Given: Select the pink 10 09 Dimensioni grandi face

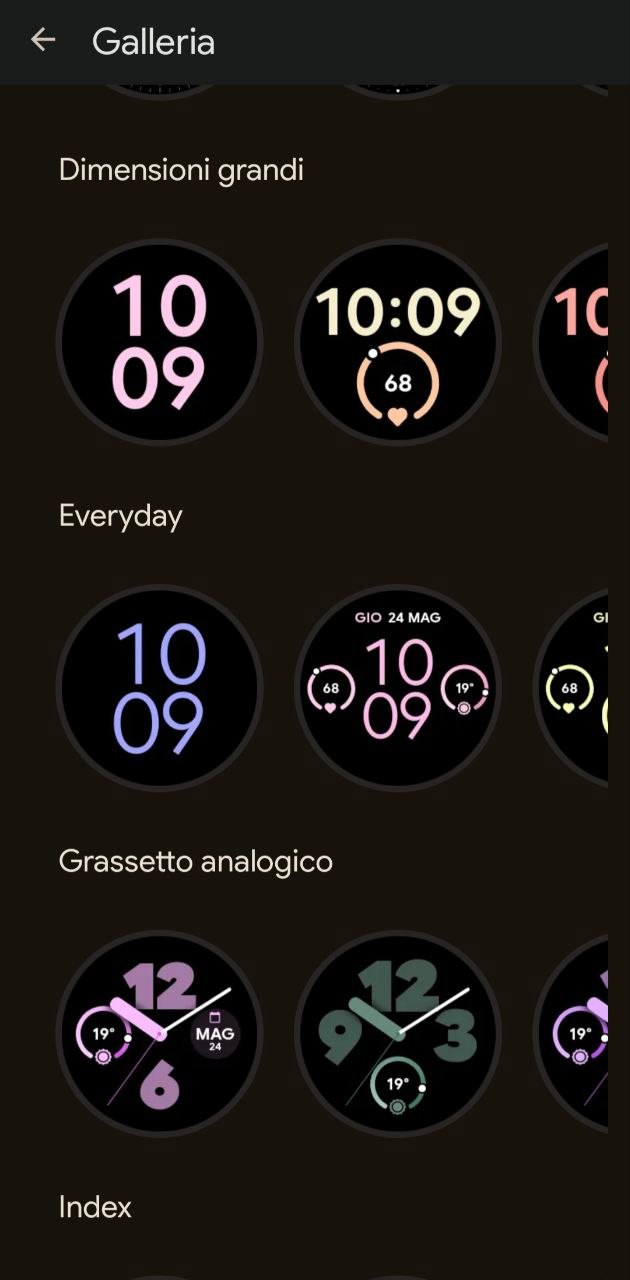Looking at the screenshot, I should tap(160, 342).
